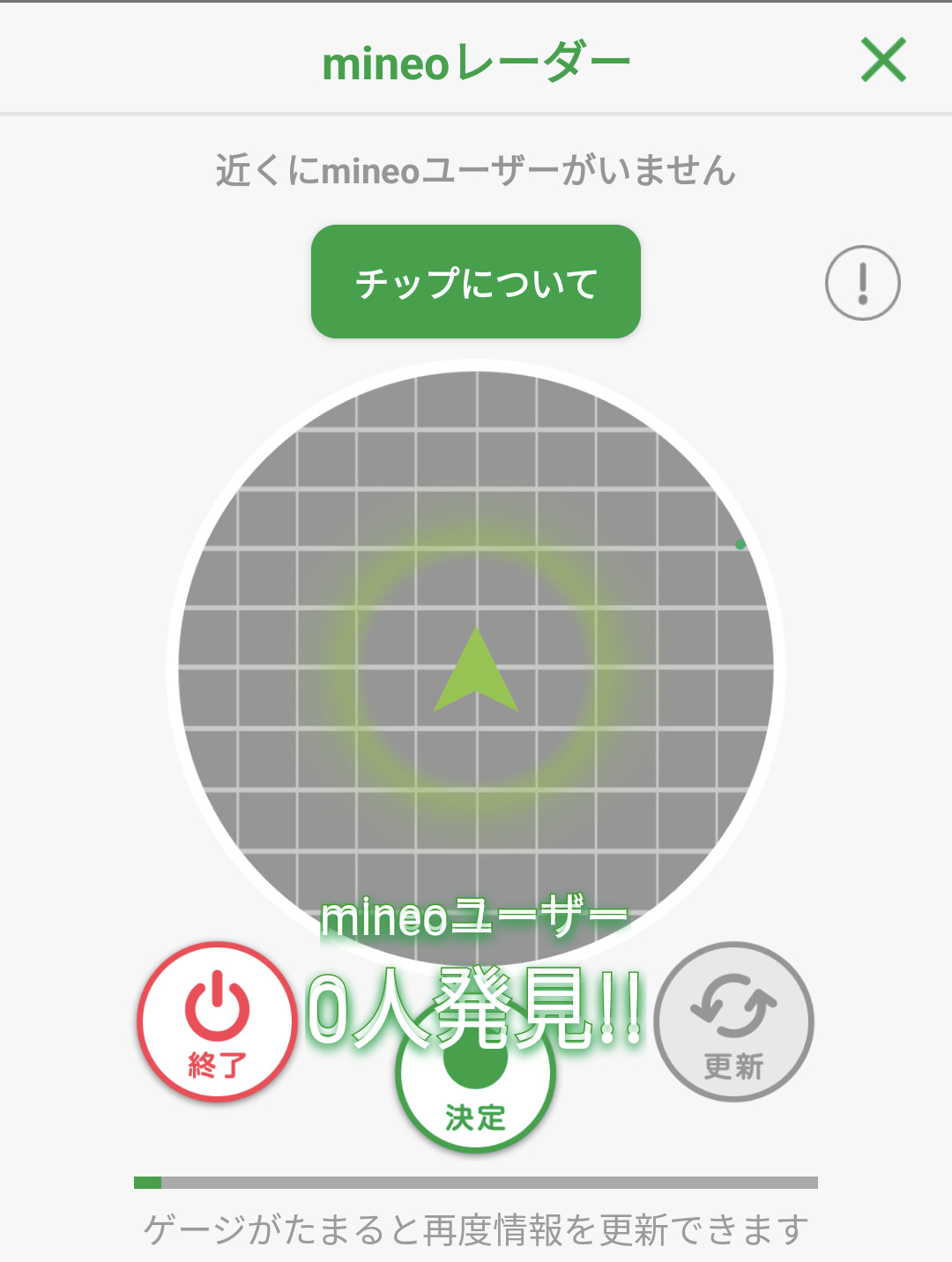Open the exclamation info icon
The image size is (952, 1262).
(x=862, y=283)
